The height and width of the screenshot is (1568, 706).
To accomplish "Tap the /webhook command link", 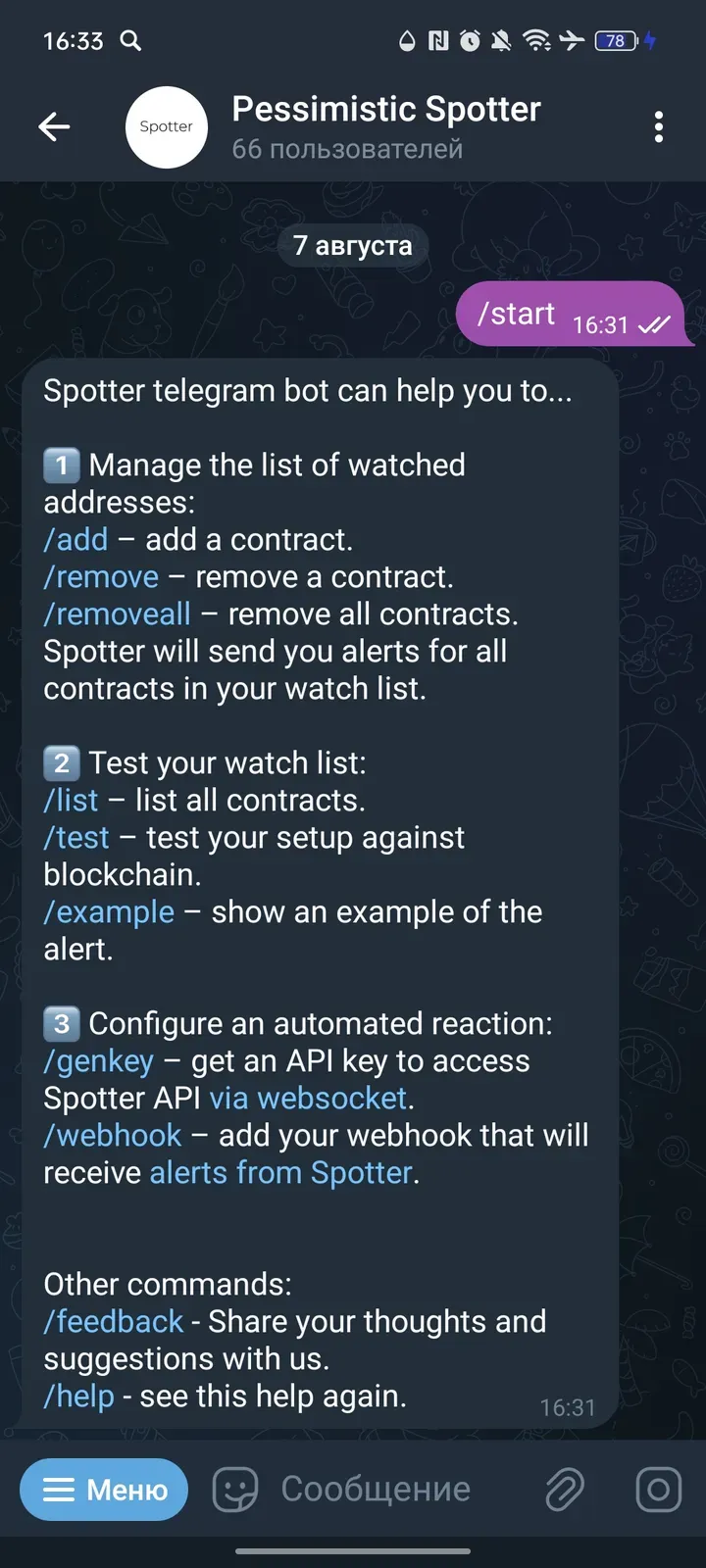I will coord(112,1136).
